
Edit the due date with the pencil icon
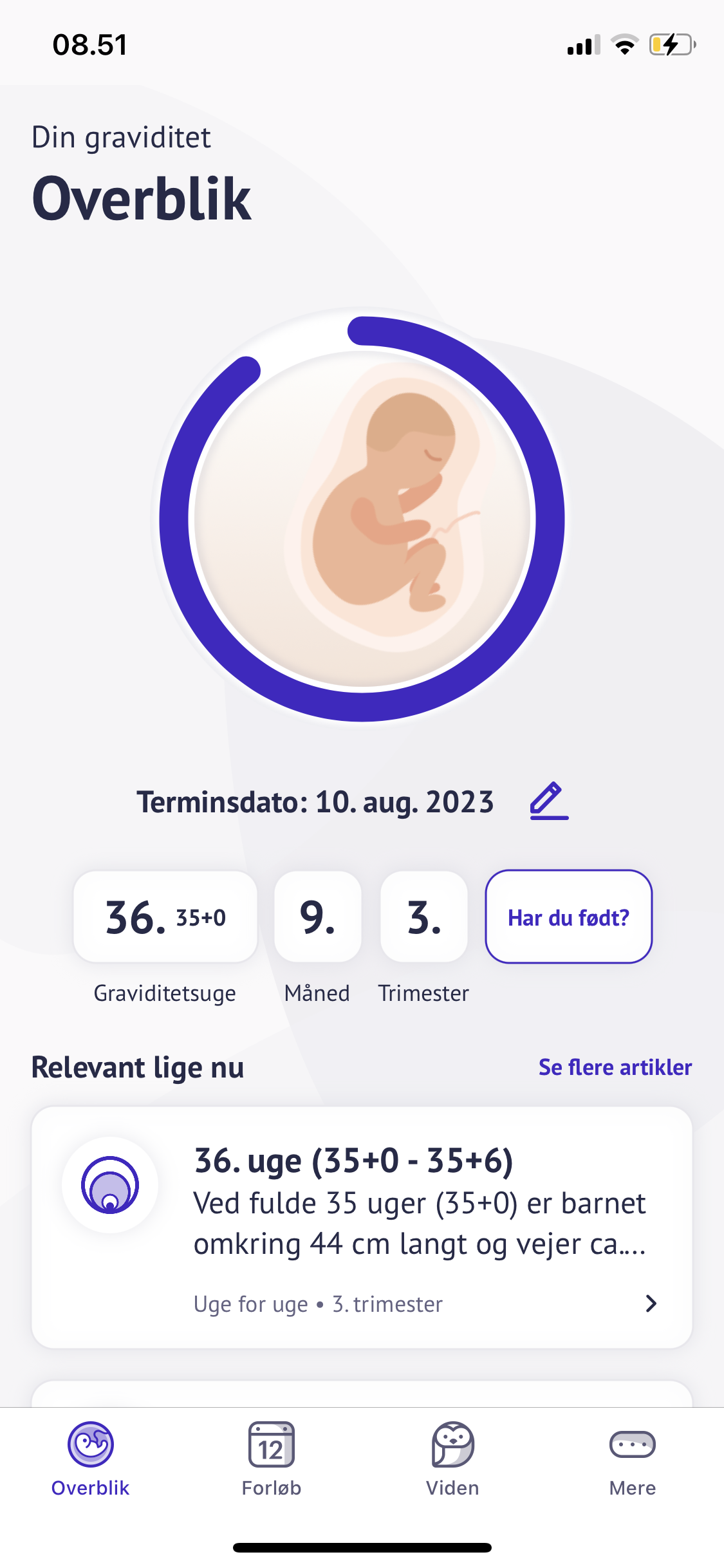pos(548,801)
